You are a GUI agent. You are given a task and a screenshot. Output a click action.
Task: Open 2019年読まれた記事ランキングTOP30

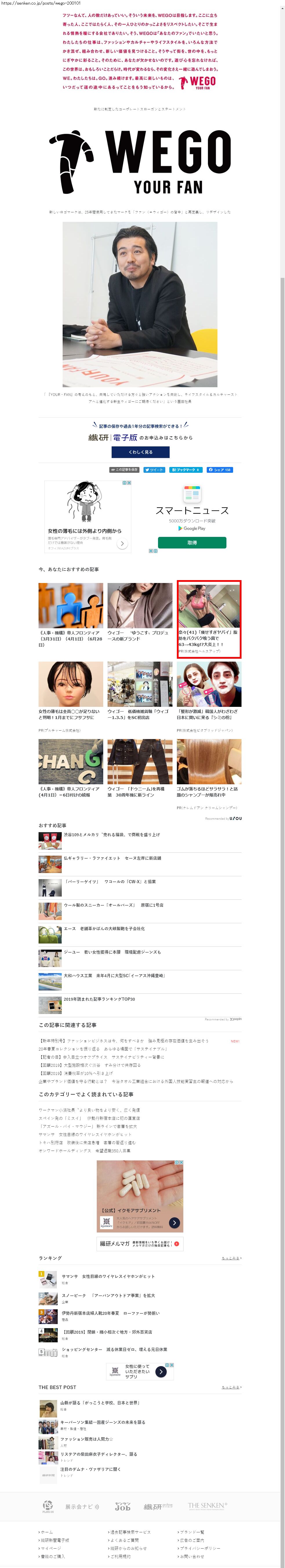(99, 999)
